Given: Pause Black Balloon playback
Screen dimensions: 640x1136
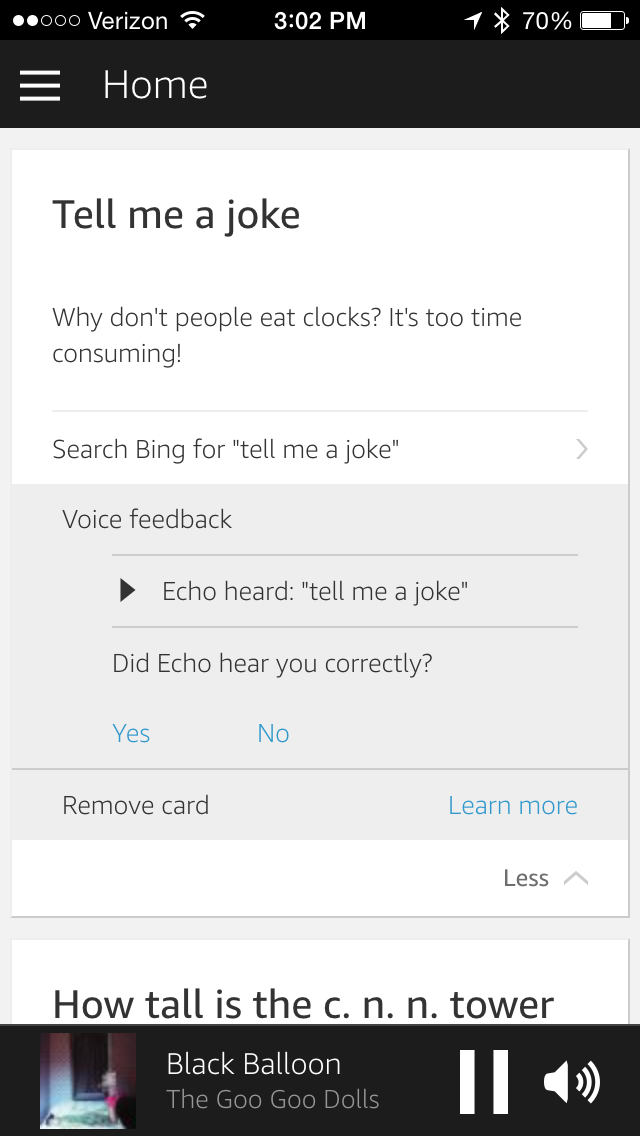Looking at the screenshot, I should 484,1082.
